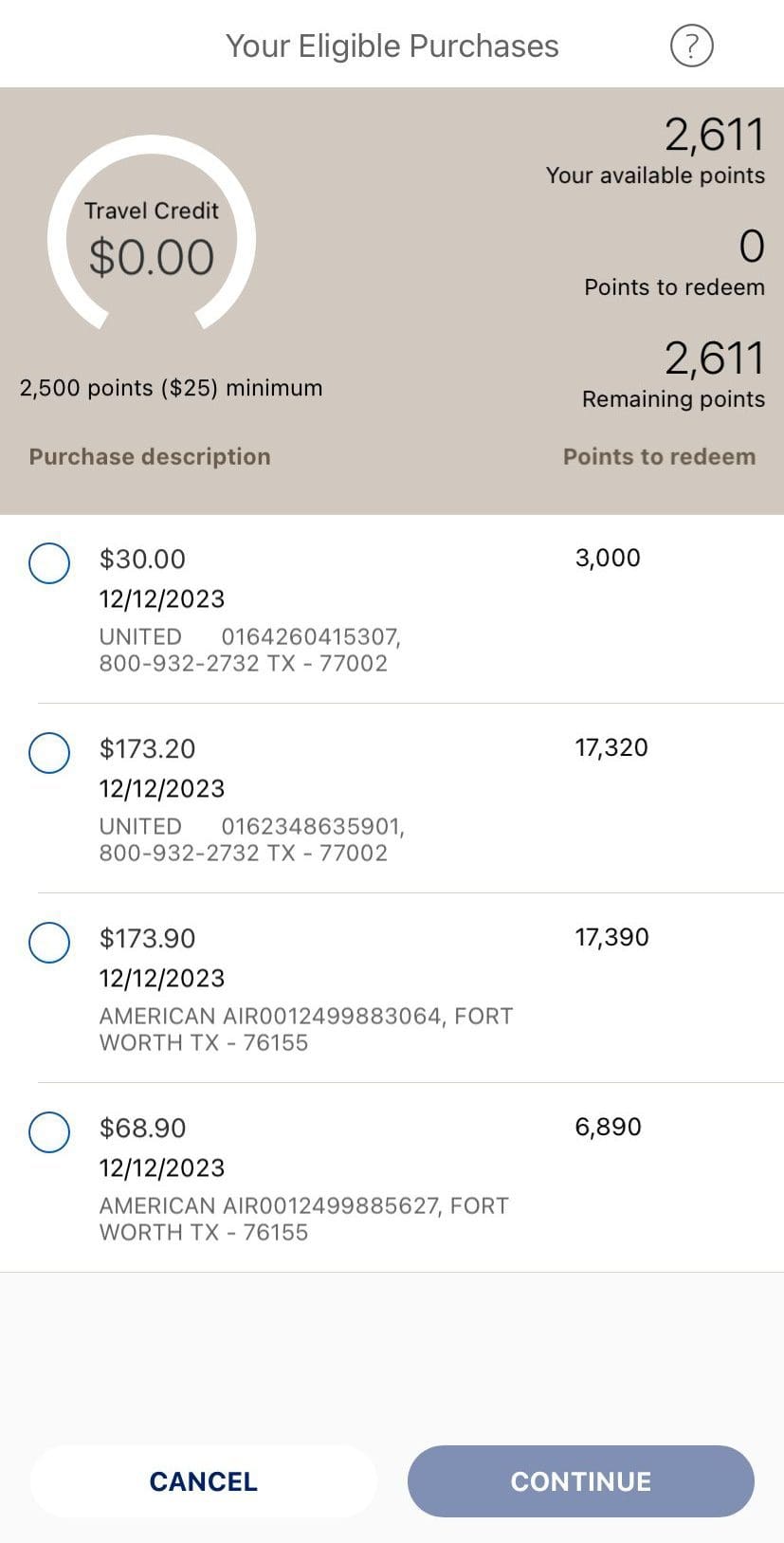
Task: Click the Points to redeem column header
Action: 659,456
